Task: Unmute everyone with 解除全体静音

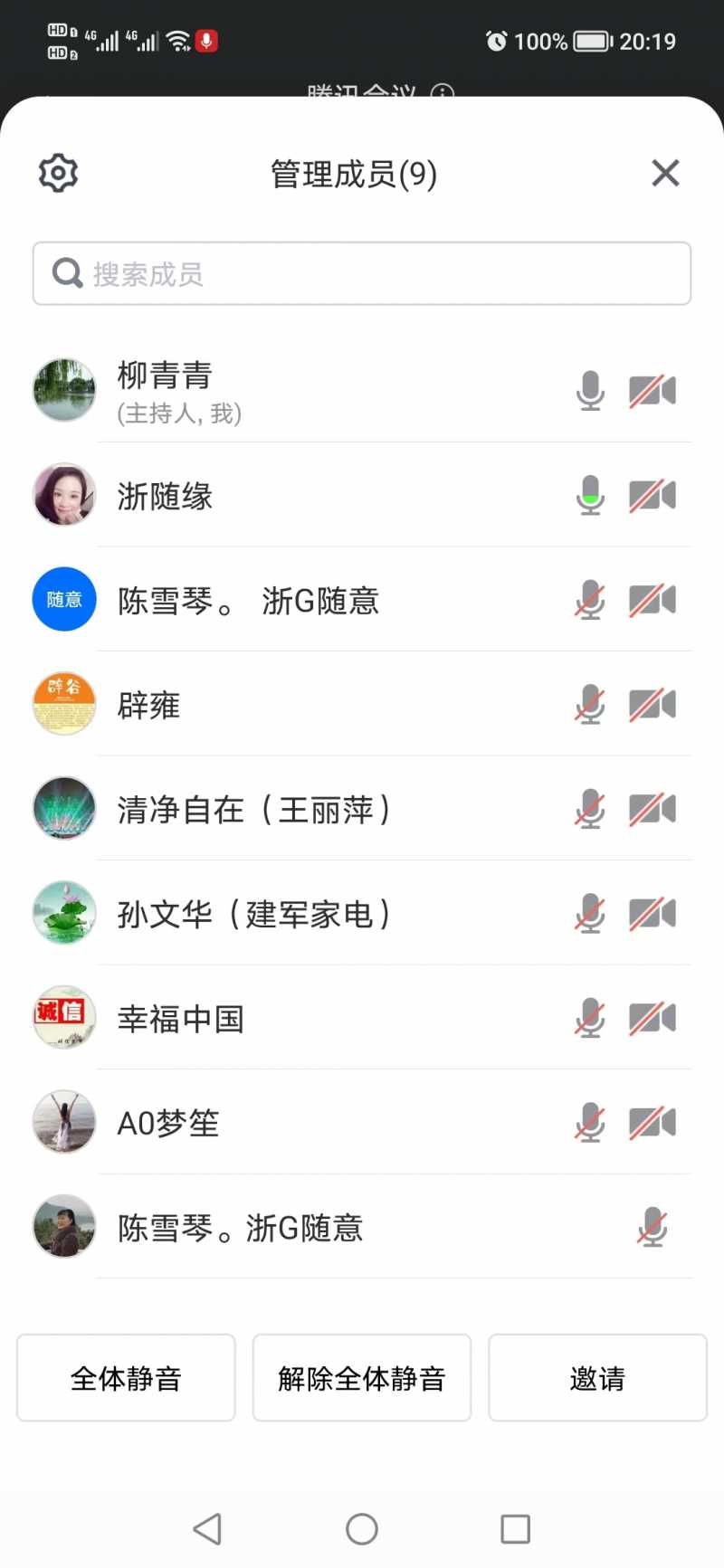Action: (x=362, y=1378)
